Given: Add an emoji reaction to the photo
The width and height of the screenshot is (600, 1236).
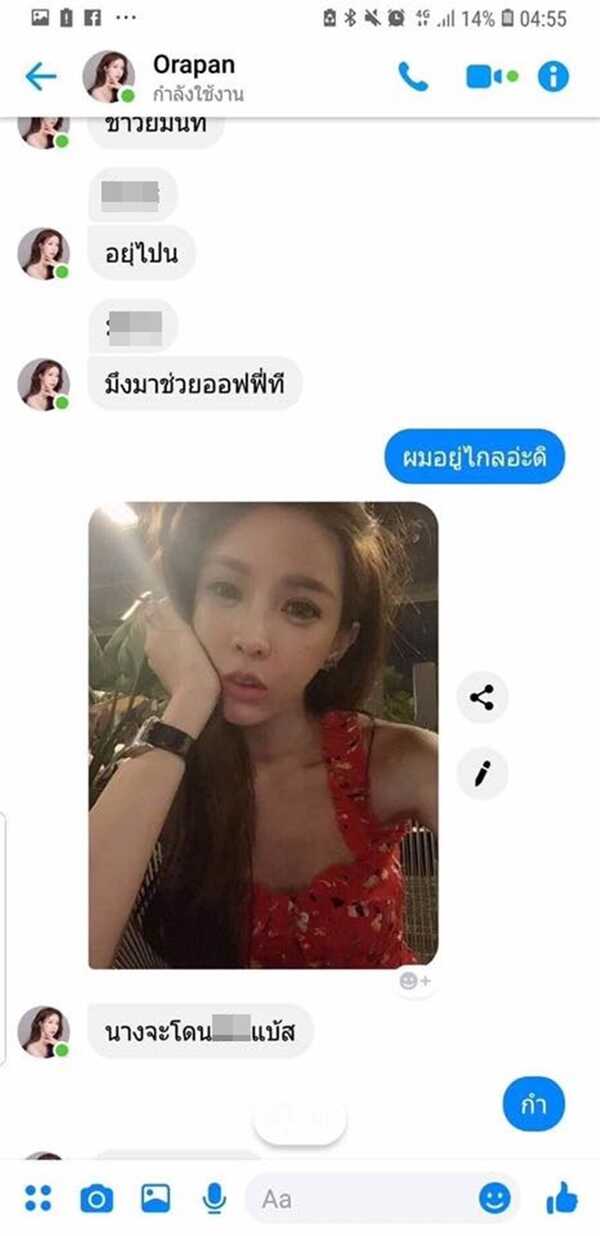Looking at the screenshot, I should coord(414,981).
